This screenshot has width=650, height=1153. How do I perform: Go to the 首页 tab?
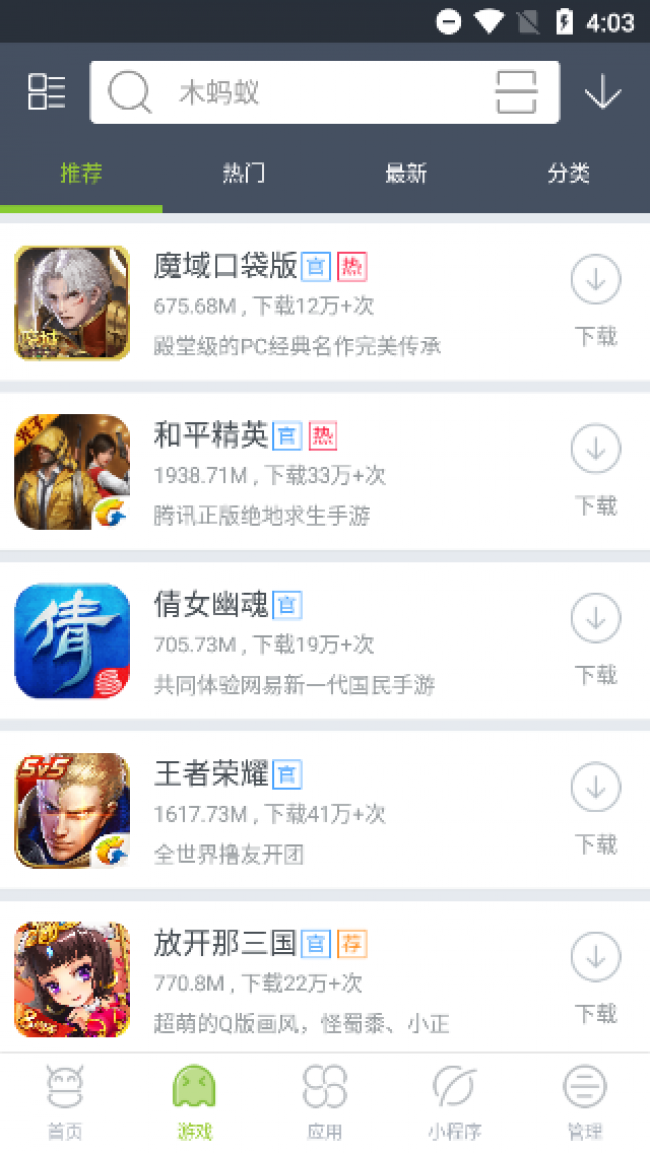[x=65, y=1101]
